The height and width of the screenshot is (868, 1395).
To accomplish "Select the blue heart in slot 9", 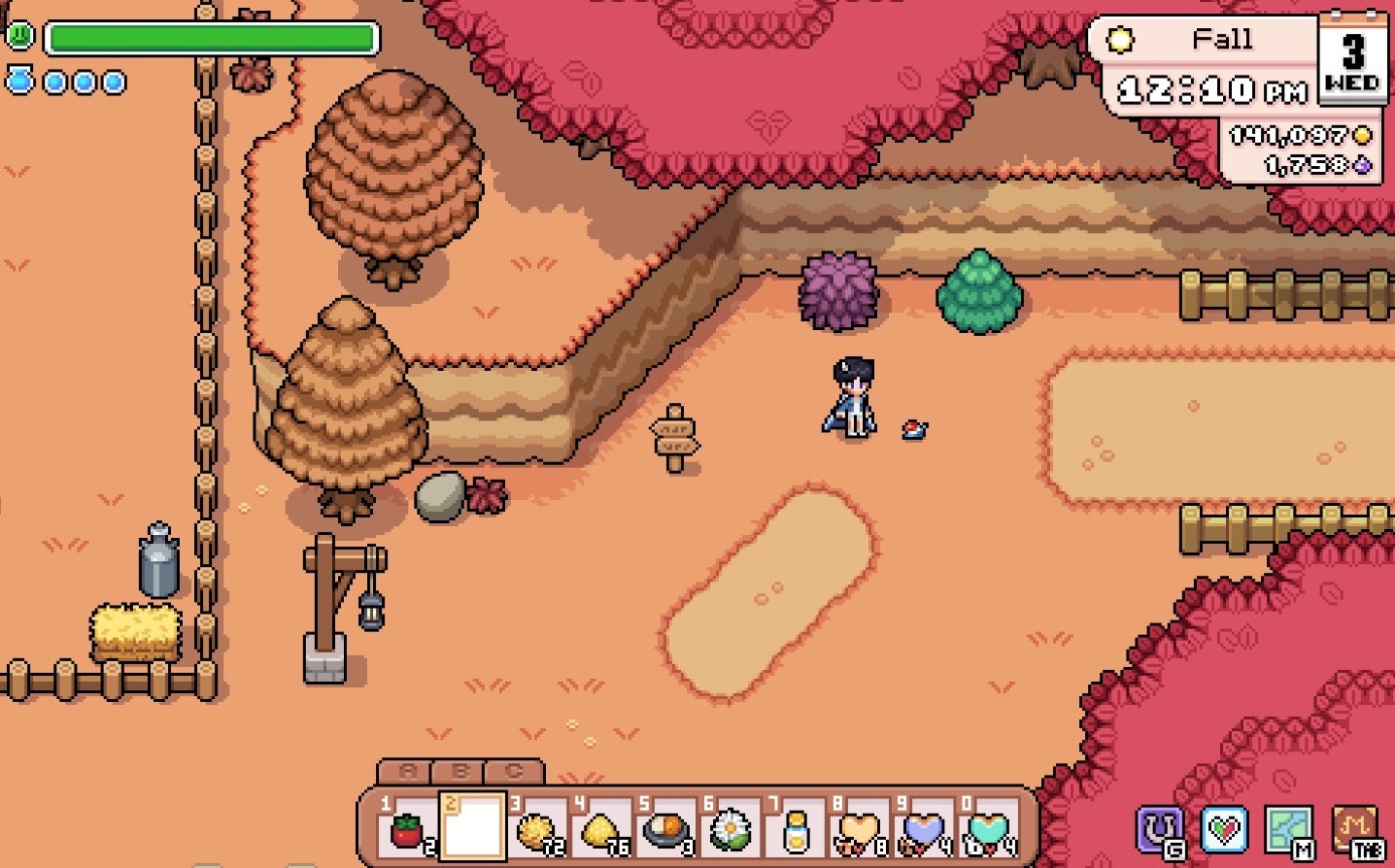I will click(x=924, y=828).
